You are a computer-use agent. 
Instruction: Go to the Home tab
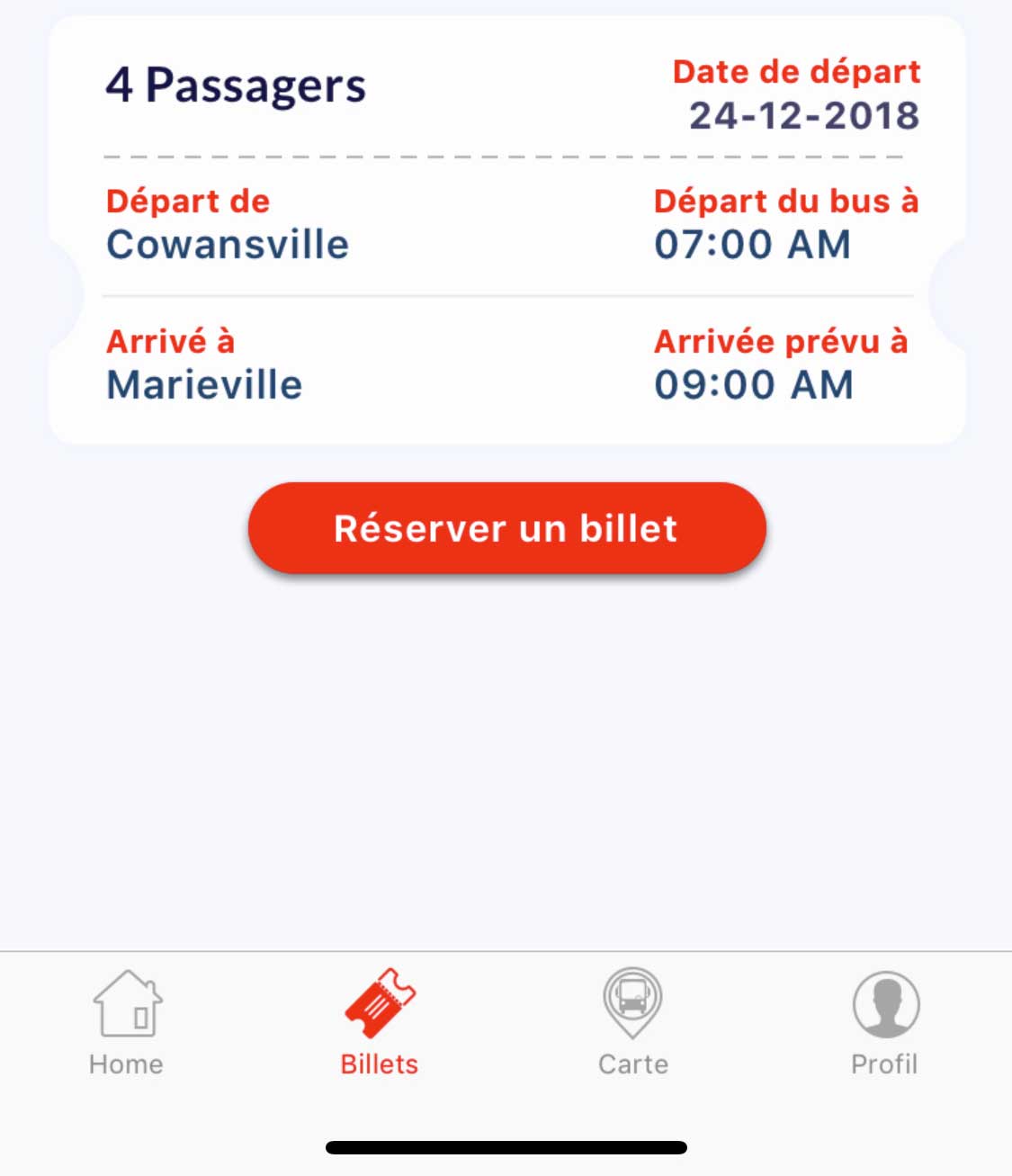tap(127, 1023)
